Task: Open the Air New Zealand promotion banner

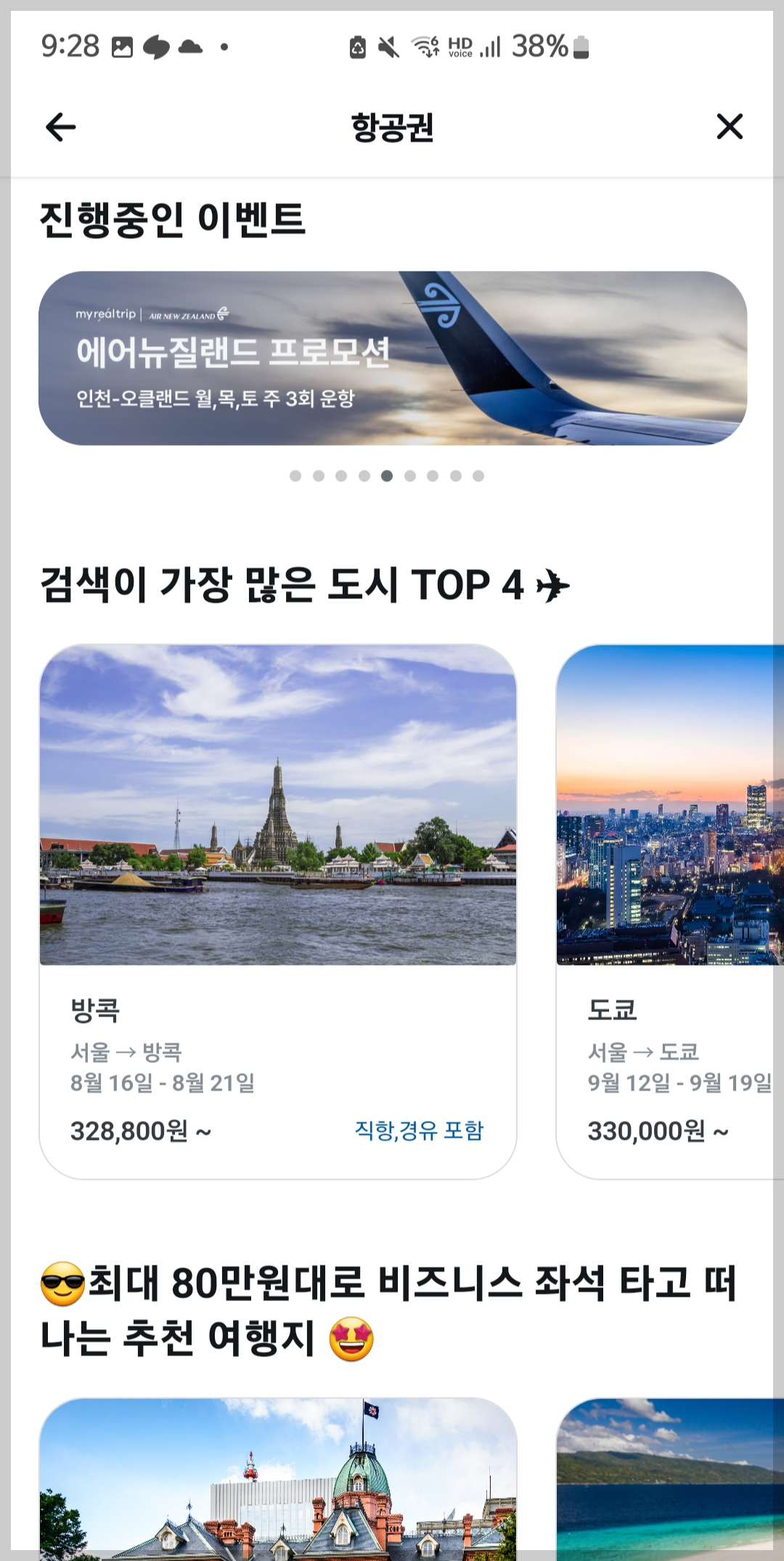Action: click(x=392, y=356)
